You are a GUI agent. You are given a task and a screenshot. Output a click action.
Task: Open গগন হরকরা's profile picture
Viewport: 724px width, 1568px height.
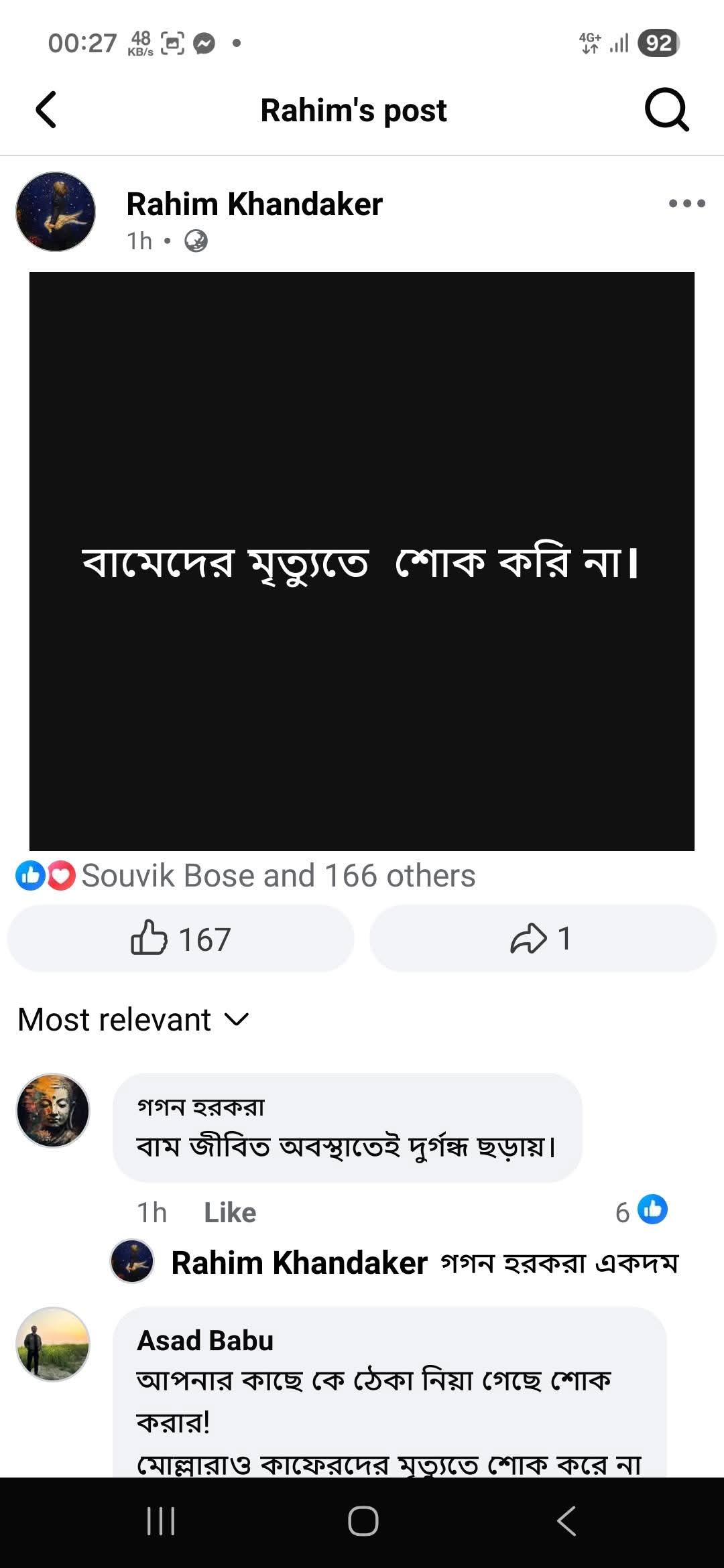[x=53, y=1110]
